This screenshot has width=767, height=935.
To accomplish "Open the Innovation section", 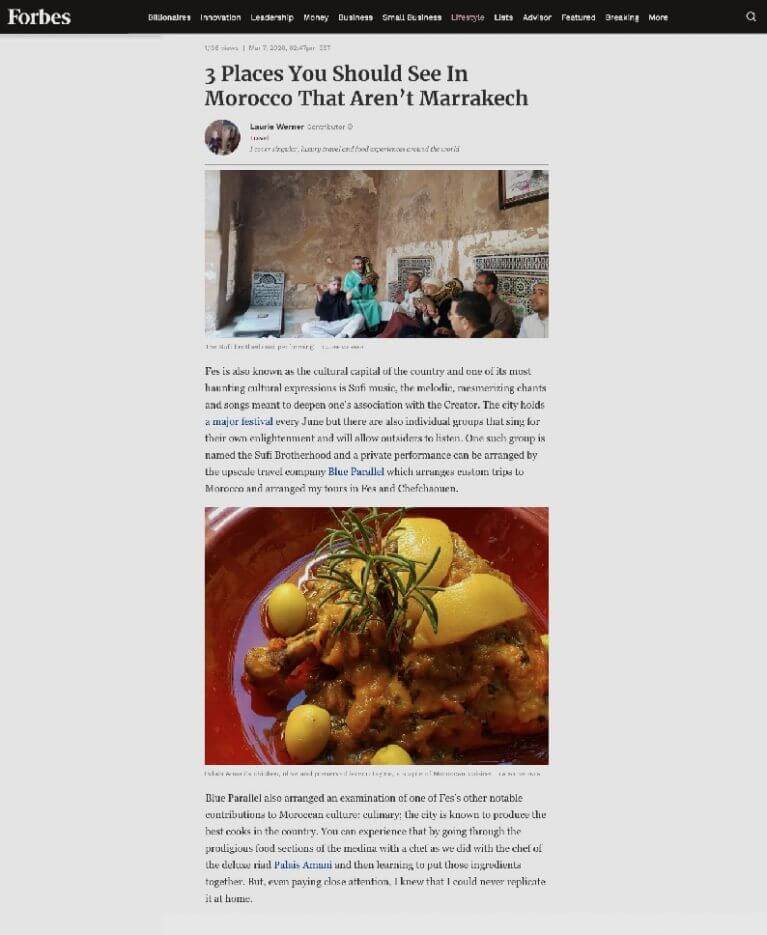I will [220, 17].
